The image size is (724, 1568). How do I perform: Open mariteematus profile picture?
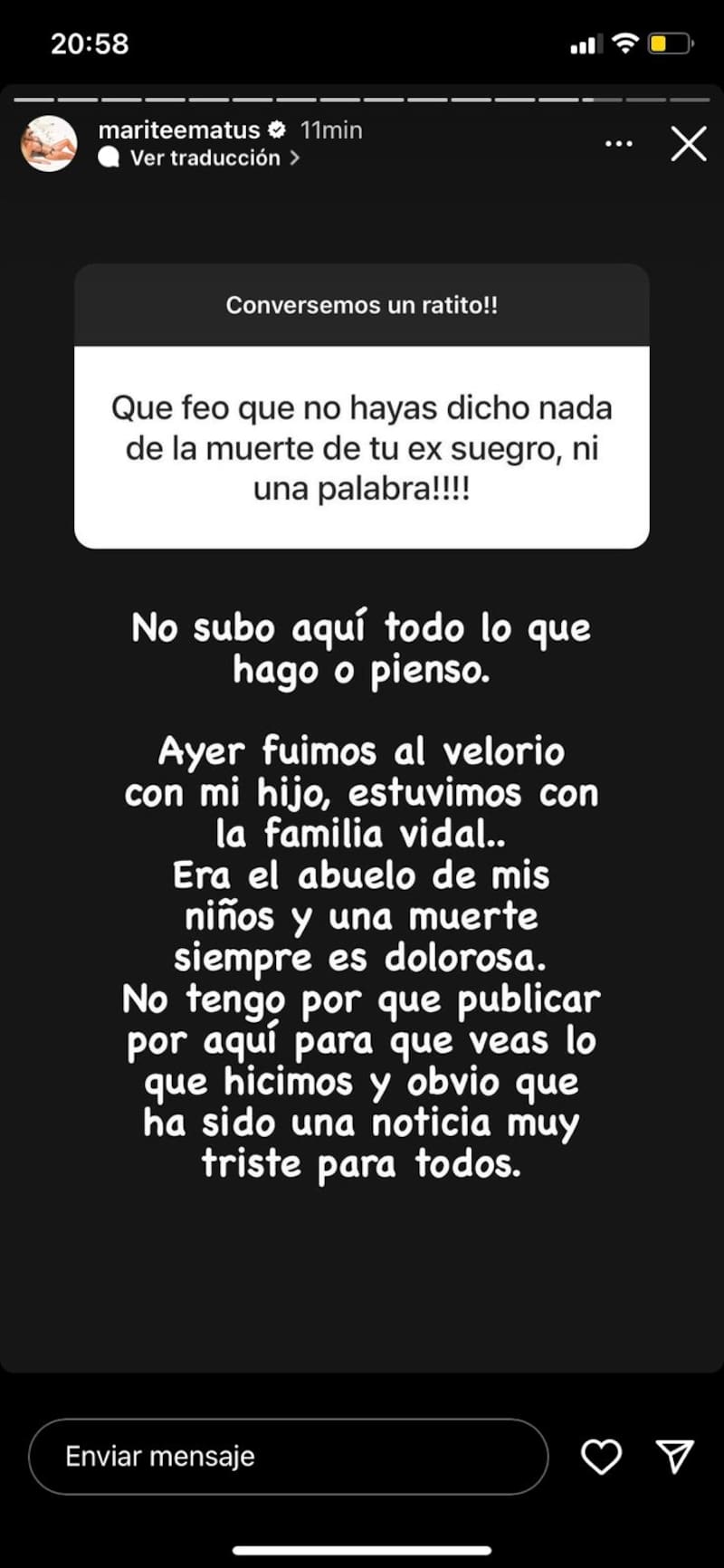(49, 144)
